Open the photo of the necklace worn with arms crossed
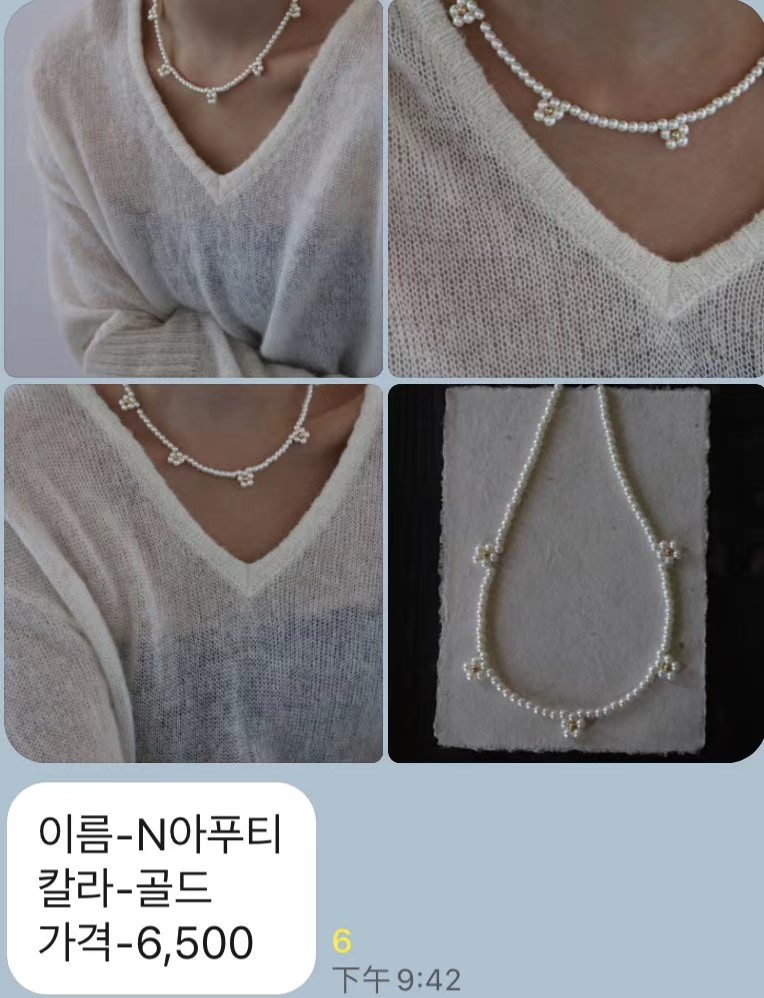Screen dimensions: 764x998 193,188
